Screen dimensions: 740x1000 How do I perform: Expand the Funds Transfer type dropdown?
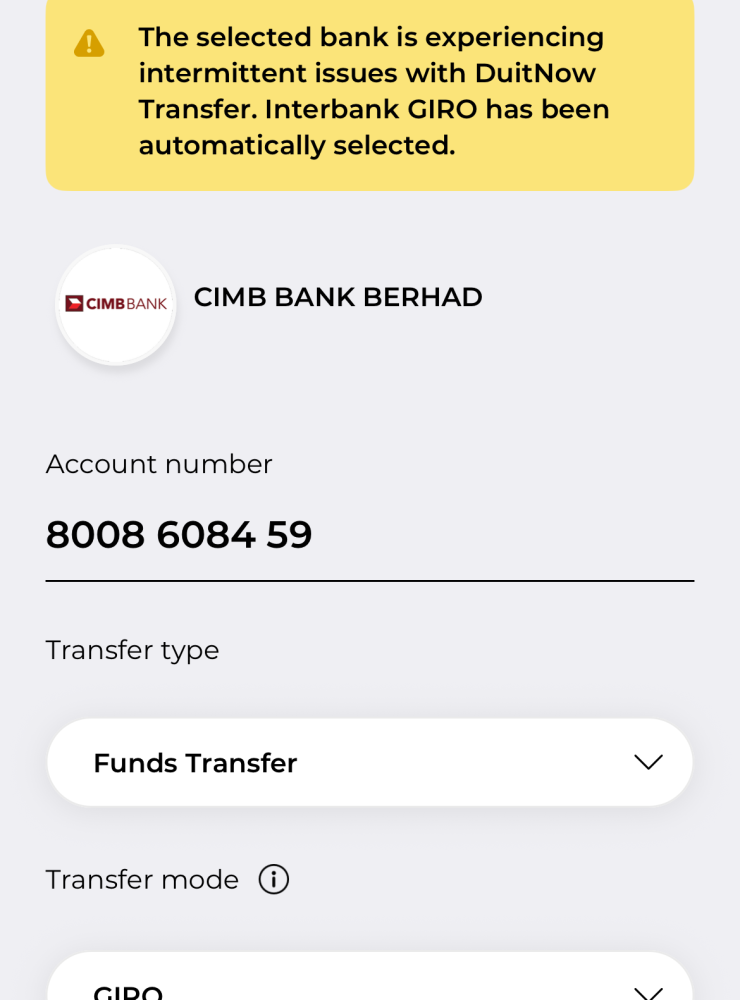point(369,763)
